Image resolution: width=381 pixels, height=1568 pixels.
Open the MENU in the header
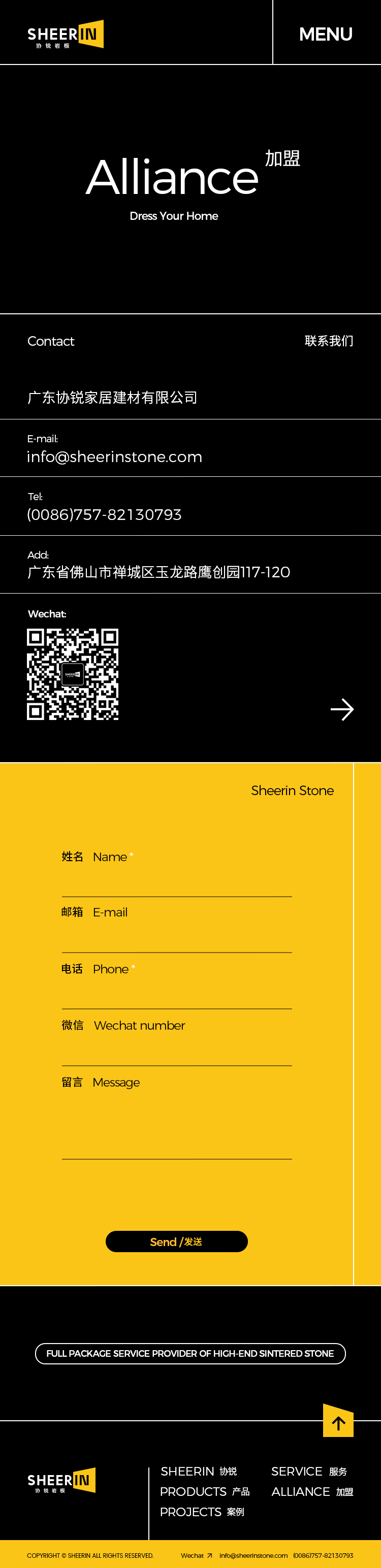click(x=326, y=34)
